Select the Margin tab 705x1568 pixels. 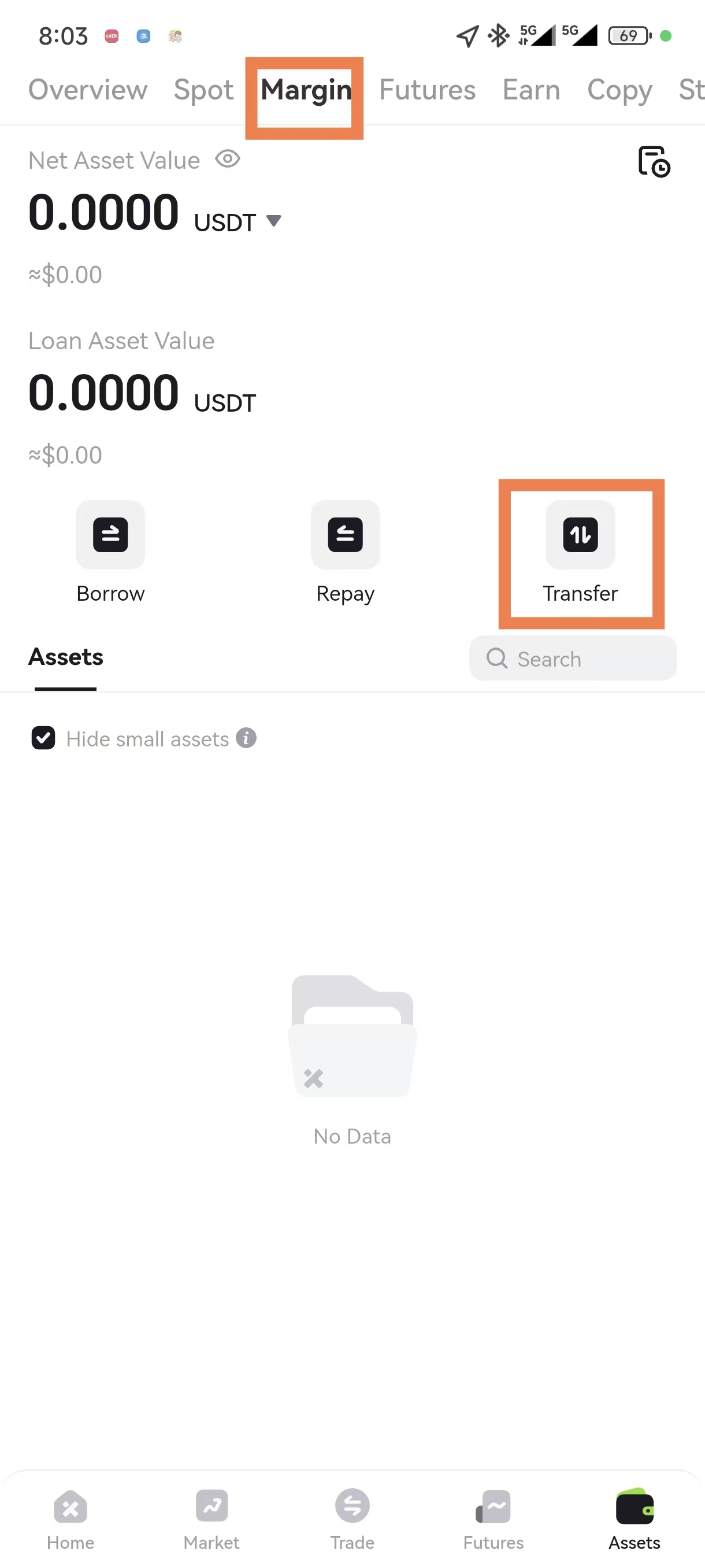pyautogui.click(x=305, y=90)
